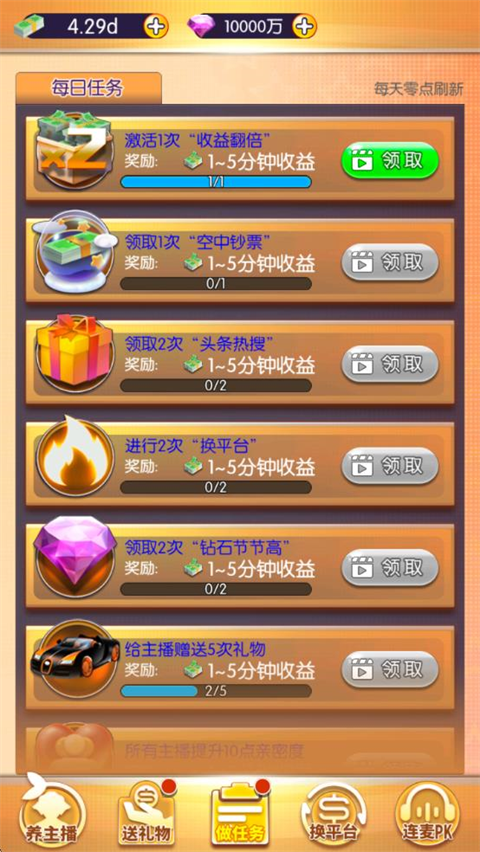Open the 换平台 bottom tab
This screenshot has width=480, height=852.
click(333, 813)
